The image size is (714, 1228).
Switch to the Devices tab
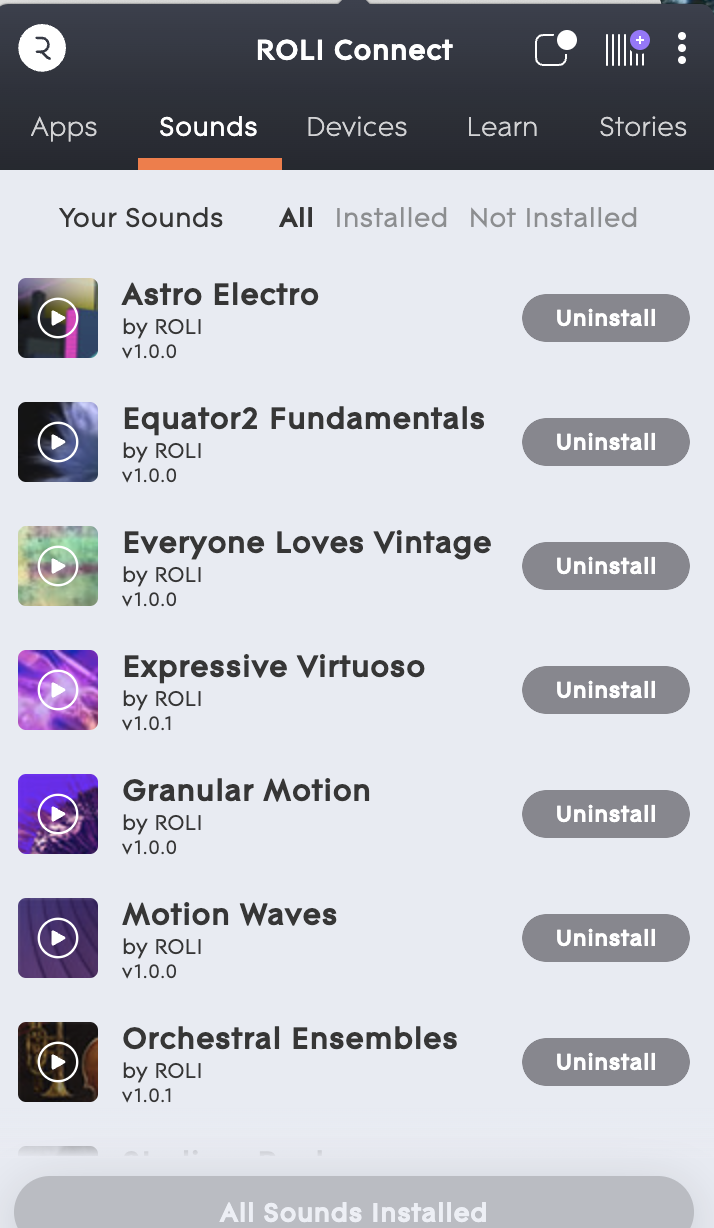[x=357, y=127]
